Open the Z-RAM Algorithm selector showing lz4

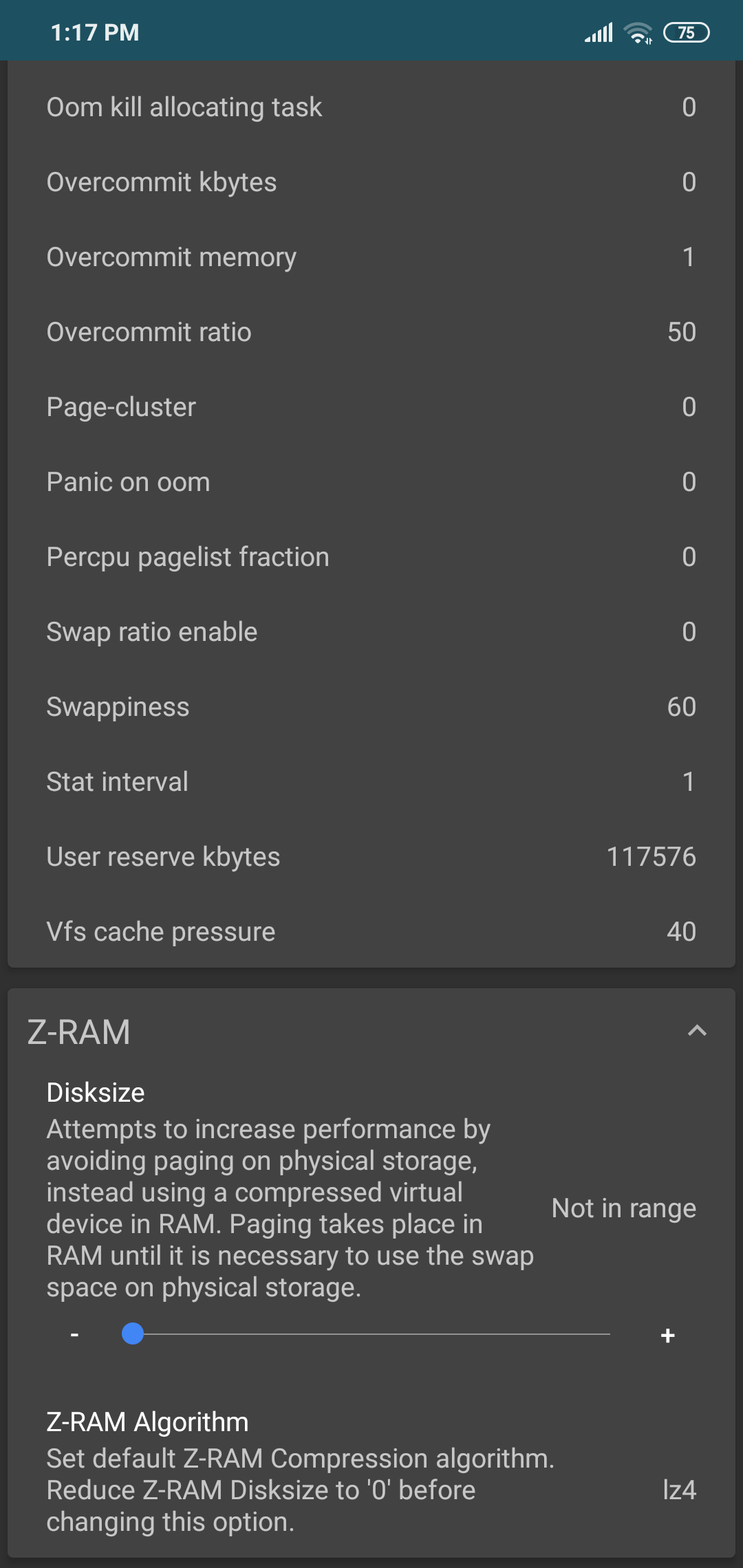371,1472
